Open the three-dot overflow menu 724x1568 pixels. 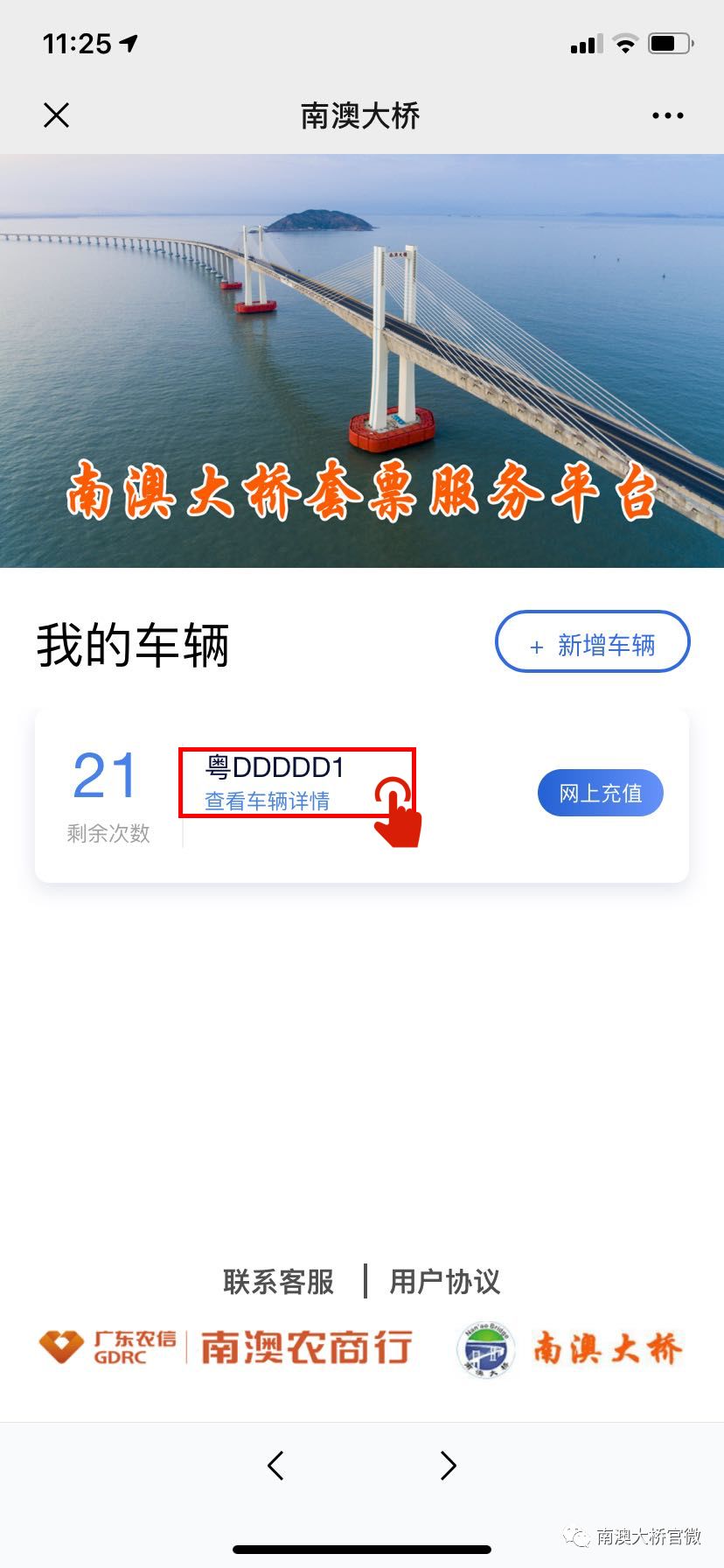pos(667,115)
